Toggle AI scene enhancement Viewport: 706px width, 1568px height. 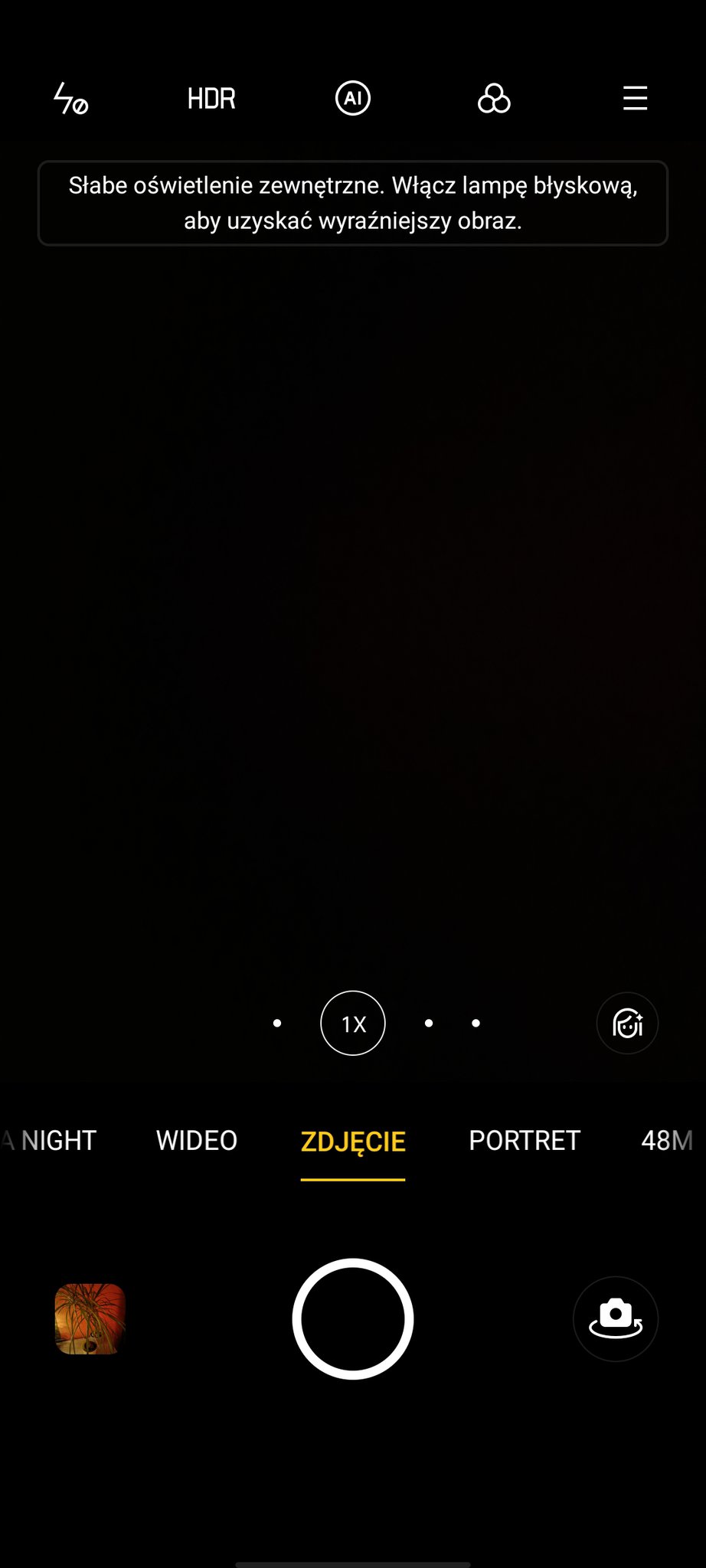pyautogui.click(x=353, y=99)
